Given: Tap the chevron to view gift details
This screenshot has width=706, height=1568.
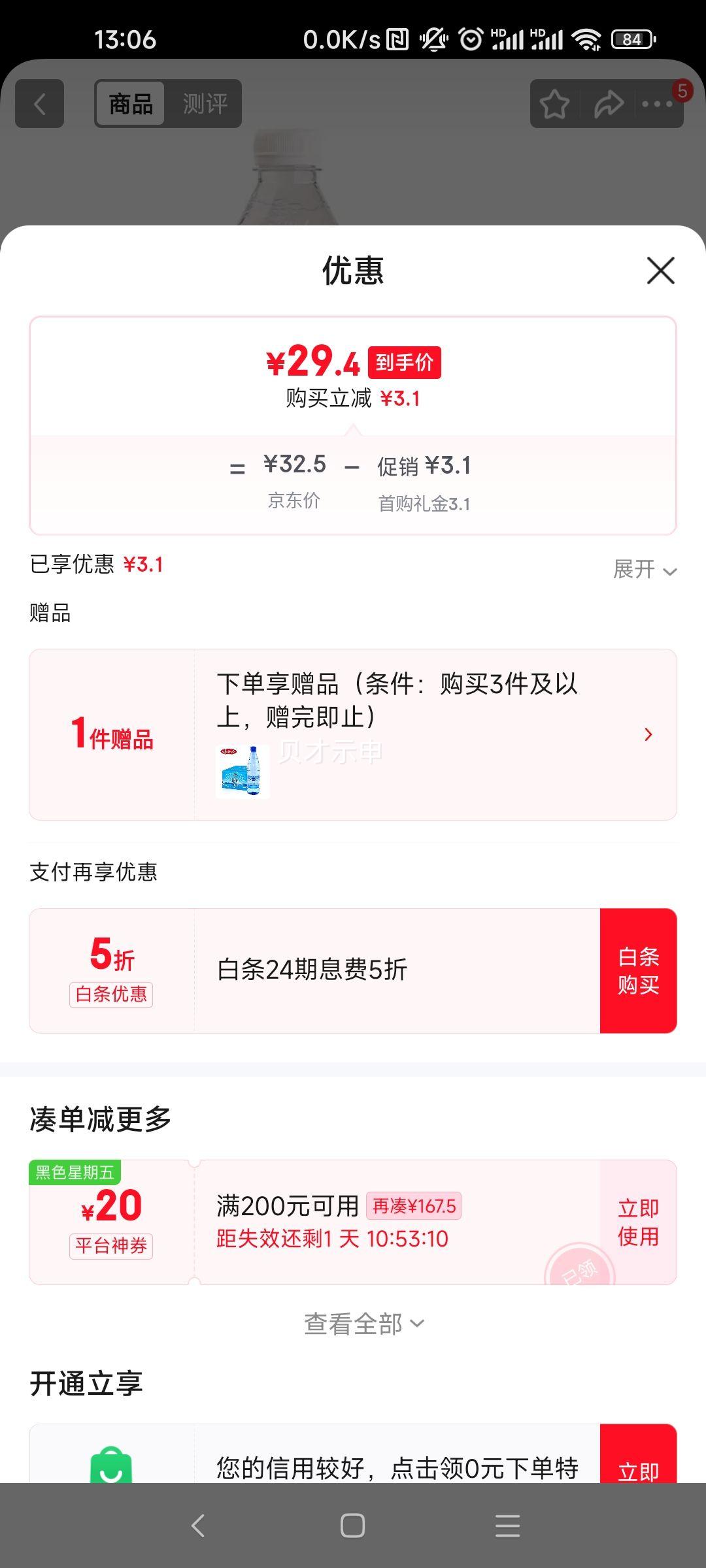Looking at the screenshot, I should click(648, 734).
